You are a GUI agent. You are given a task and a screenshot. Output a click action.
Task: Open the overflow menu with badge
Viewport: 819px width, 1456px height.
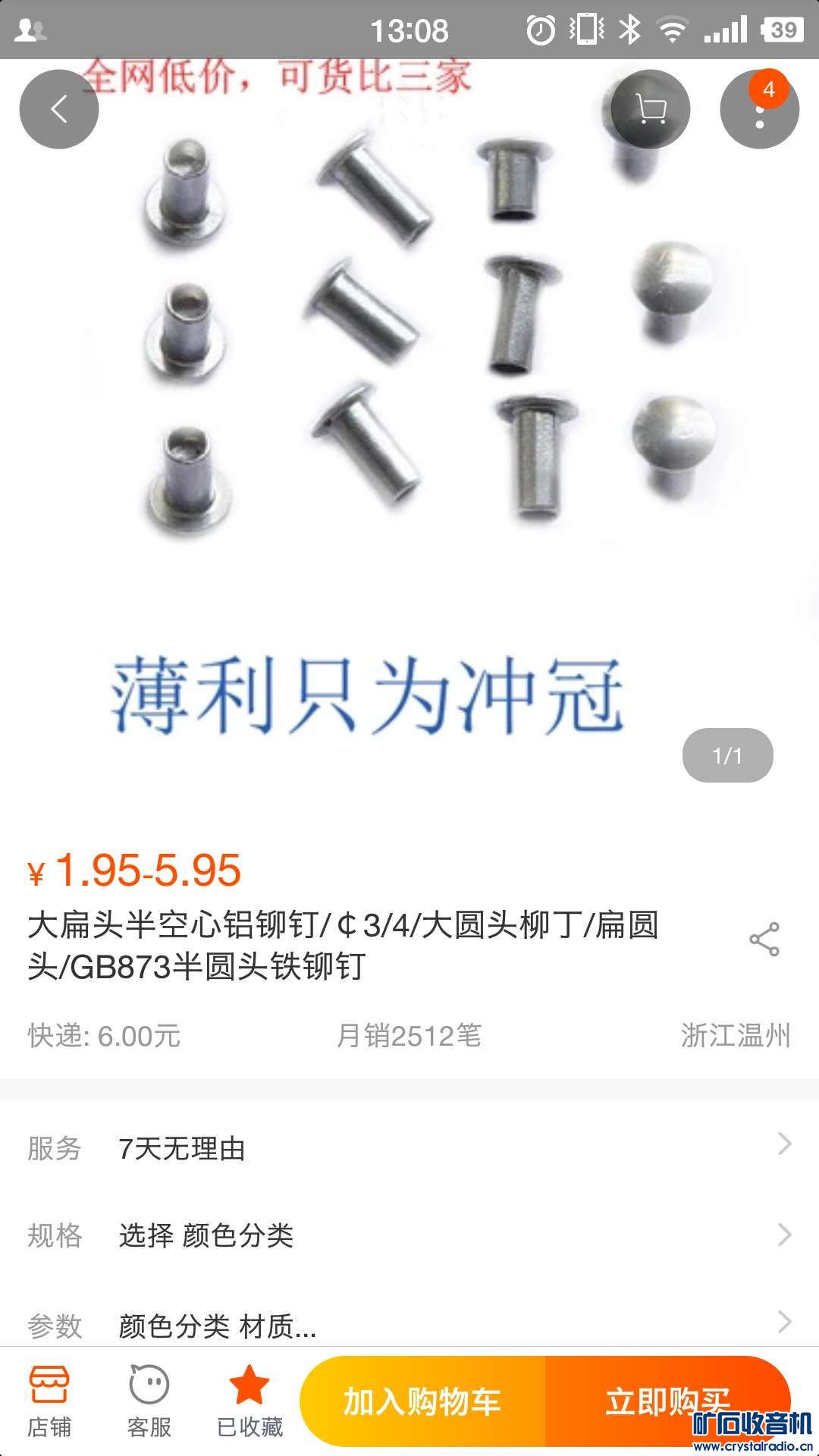click(x=760, y=110)
